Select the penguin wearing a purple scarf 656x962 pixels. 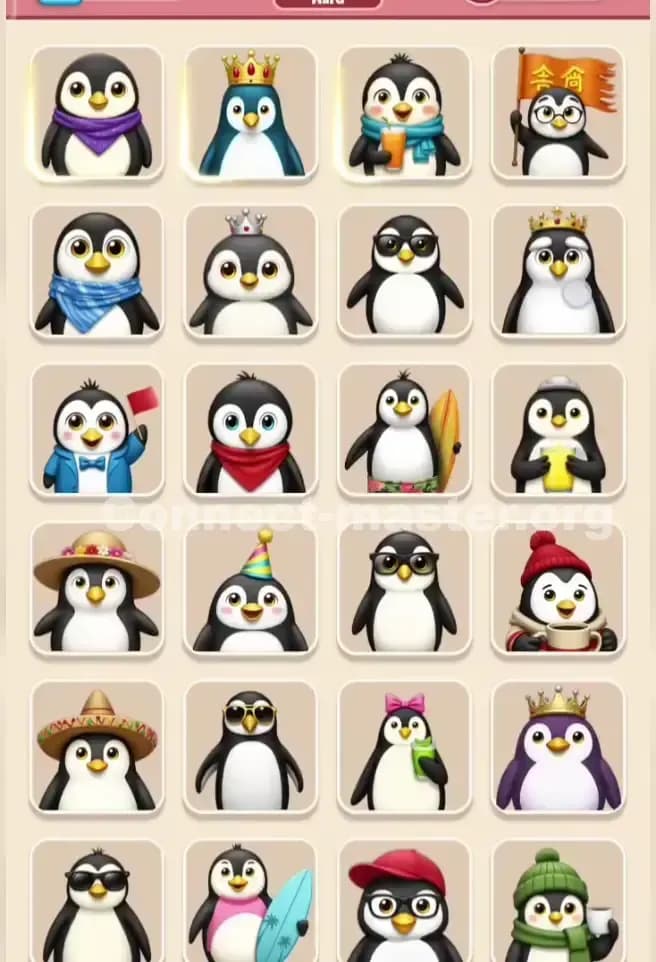(97, 113)
